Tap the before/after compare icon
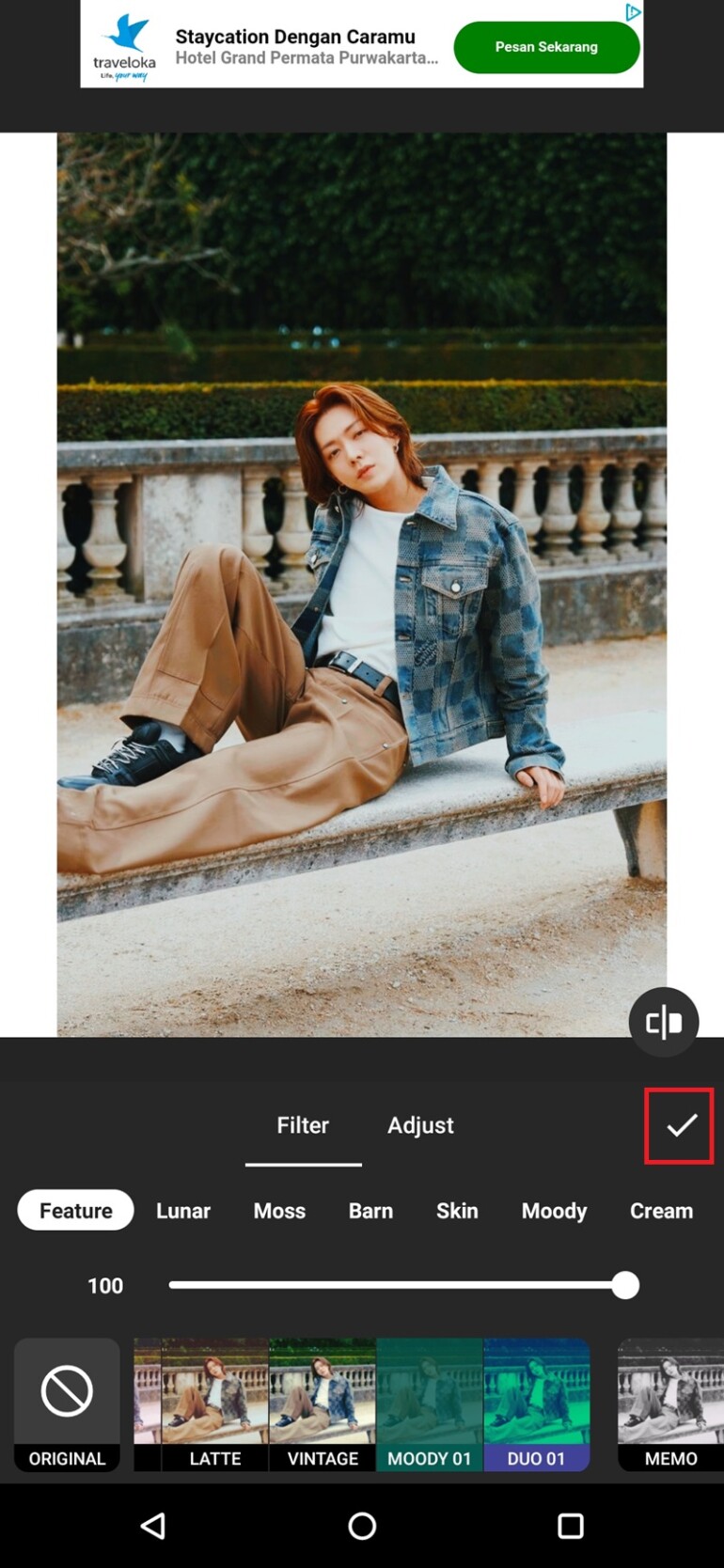Screen dimensions: 724x1568 (663, 1022)
